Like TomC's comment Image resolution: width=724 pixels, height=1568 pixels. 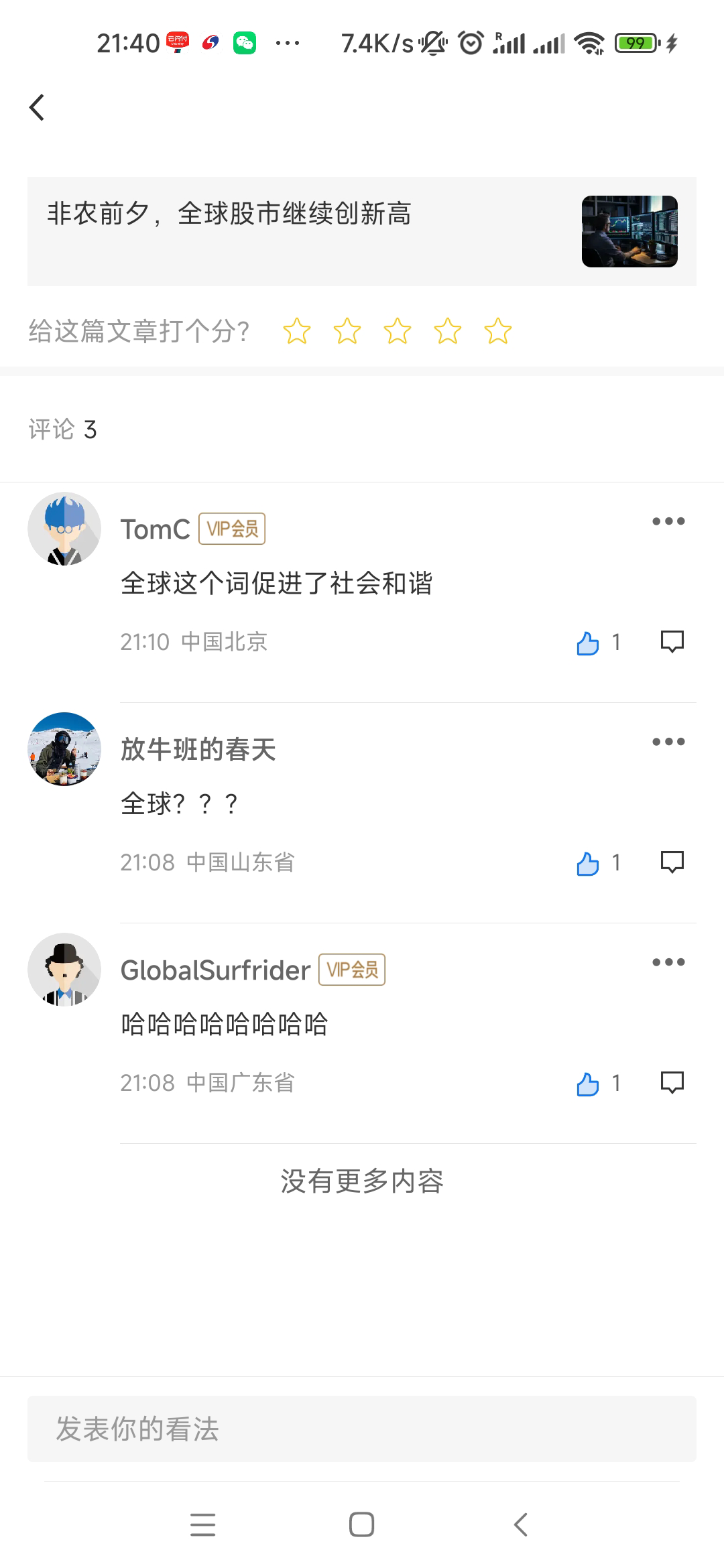tap(588, 643)
